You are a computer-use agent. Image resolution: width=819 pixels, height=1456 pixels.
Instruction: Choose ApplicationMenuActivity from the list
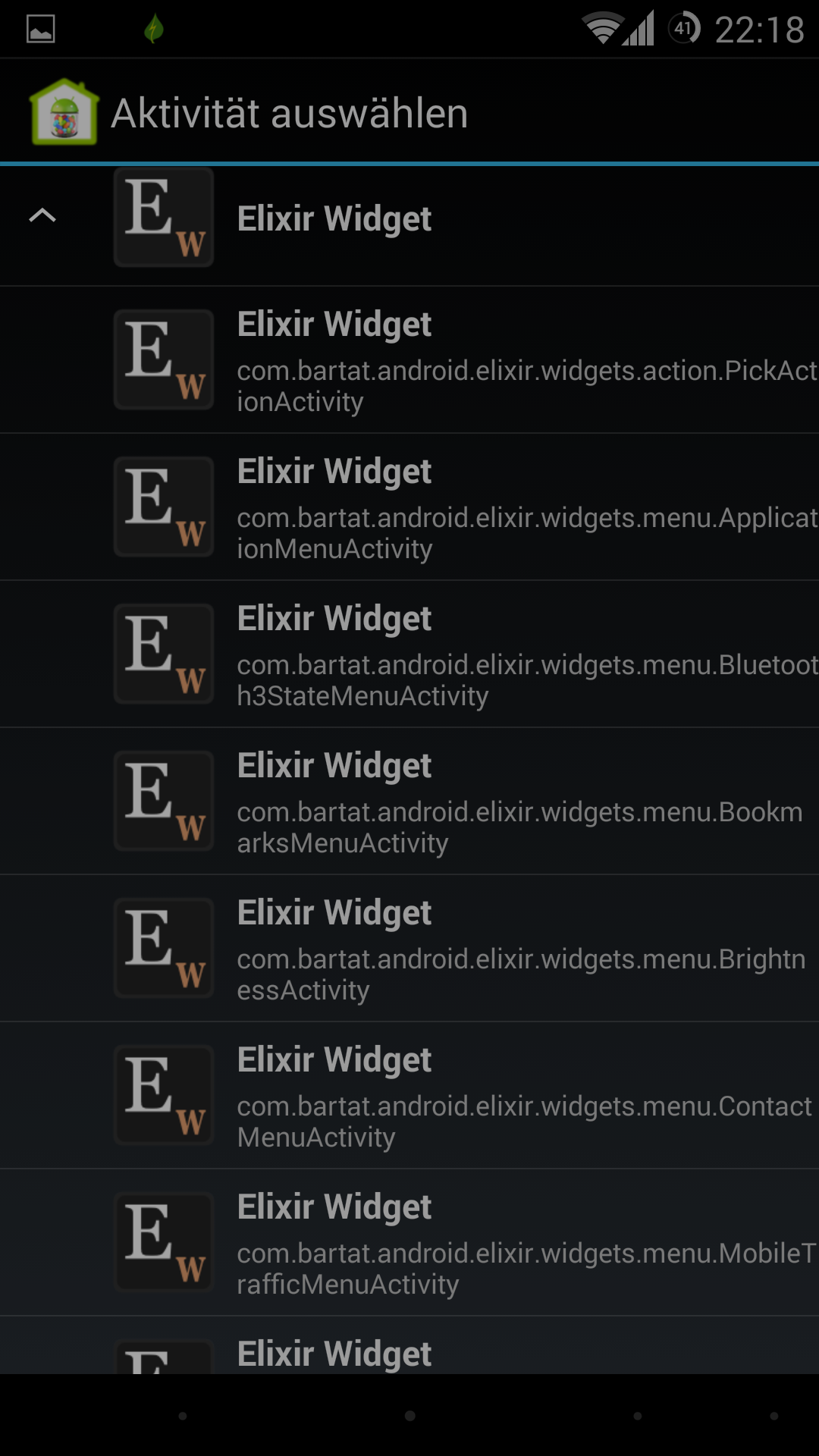(x=409, y=507)
